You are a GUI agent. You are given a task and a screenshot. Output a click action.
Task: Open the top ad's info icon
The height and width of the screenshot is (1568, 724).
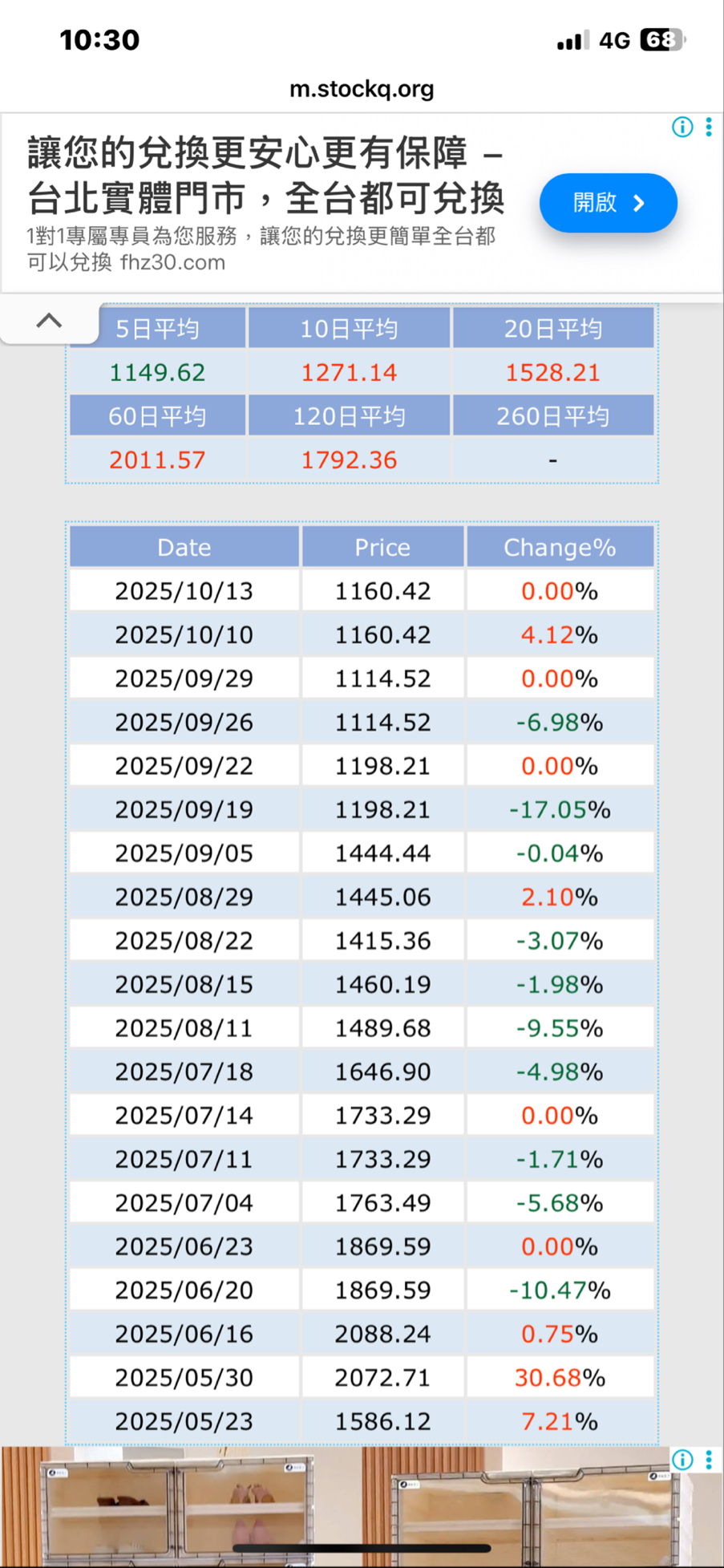[682, 127]
